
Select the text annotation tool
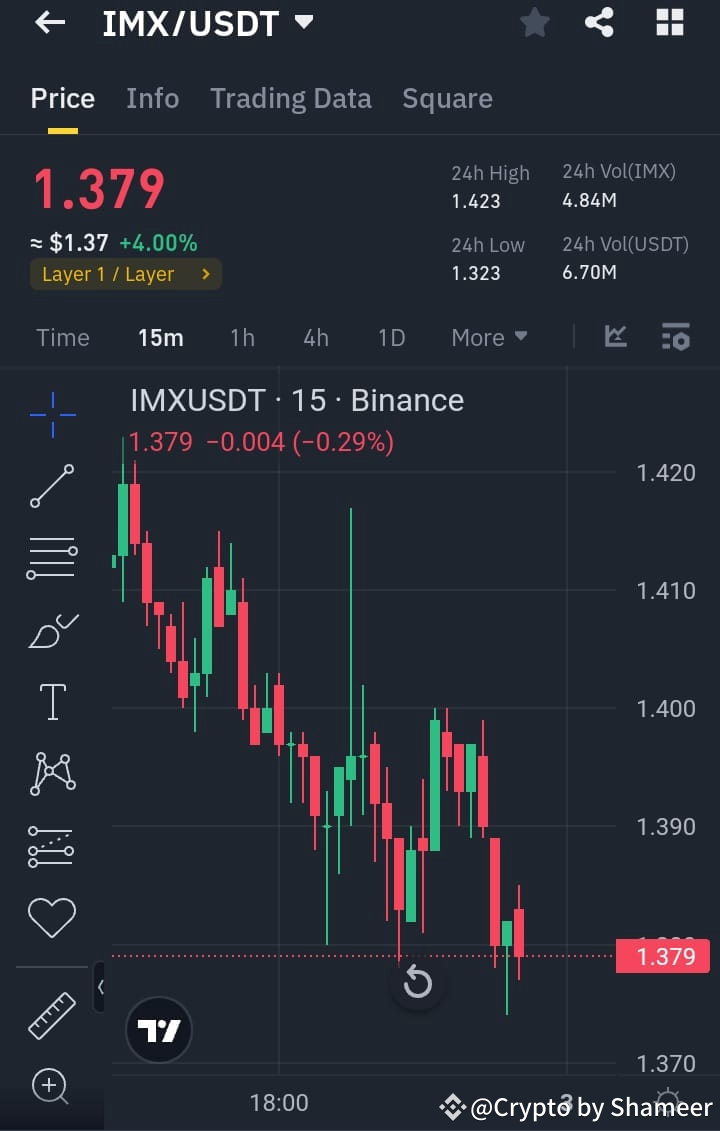(x=52, y=701)
